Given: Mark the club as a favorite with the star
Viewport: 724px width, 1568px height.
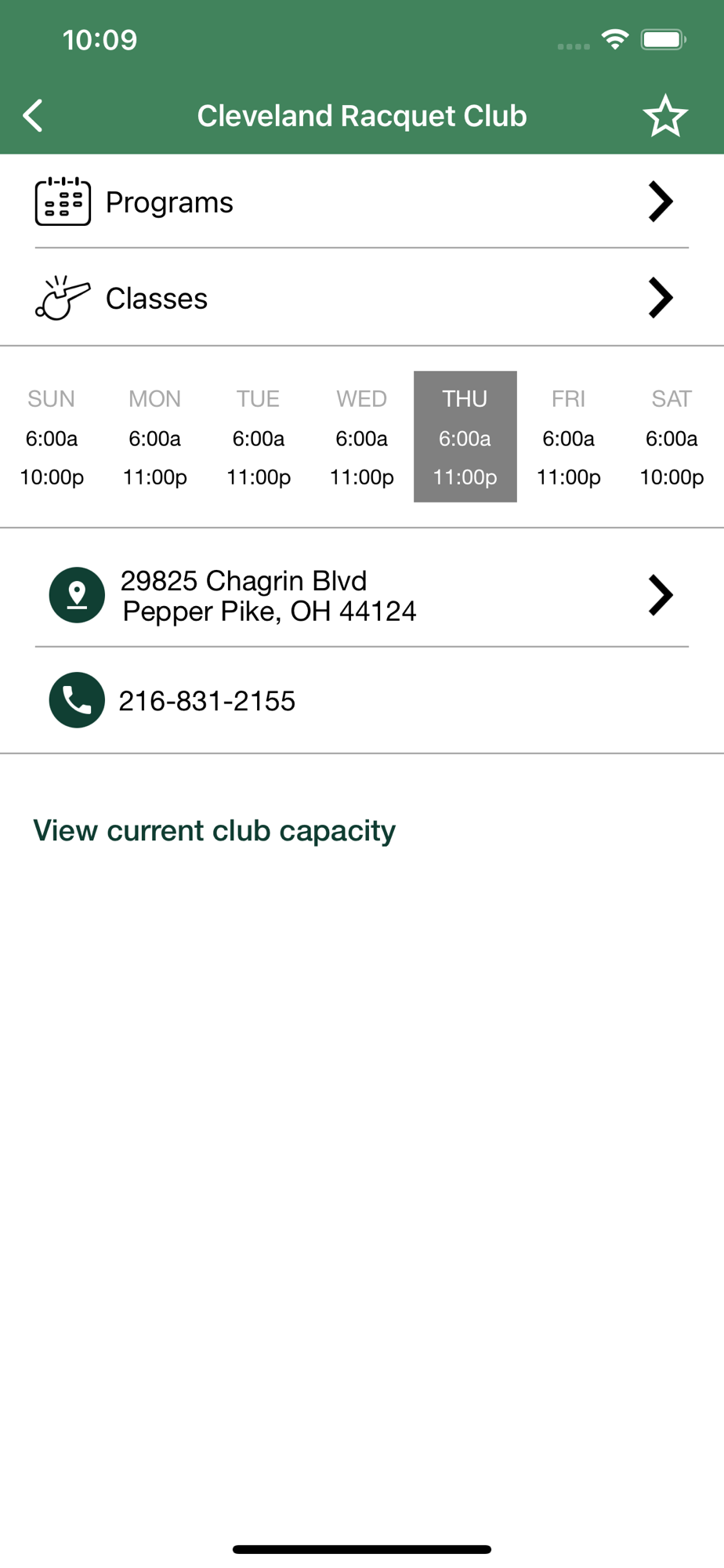Looking at the screenshot, I should 664,116.
